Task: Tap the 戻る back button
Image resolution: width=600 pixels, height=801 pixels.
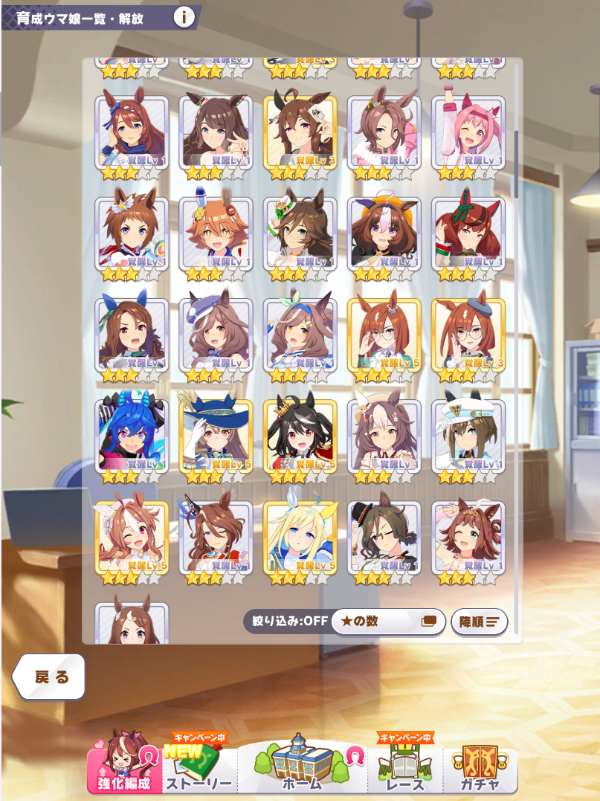Action: [x=50, y=676]
